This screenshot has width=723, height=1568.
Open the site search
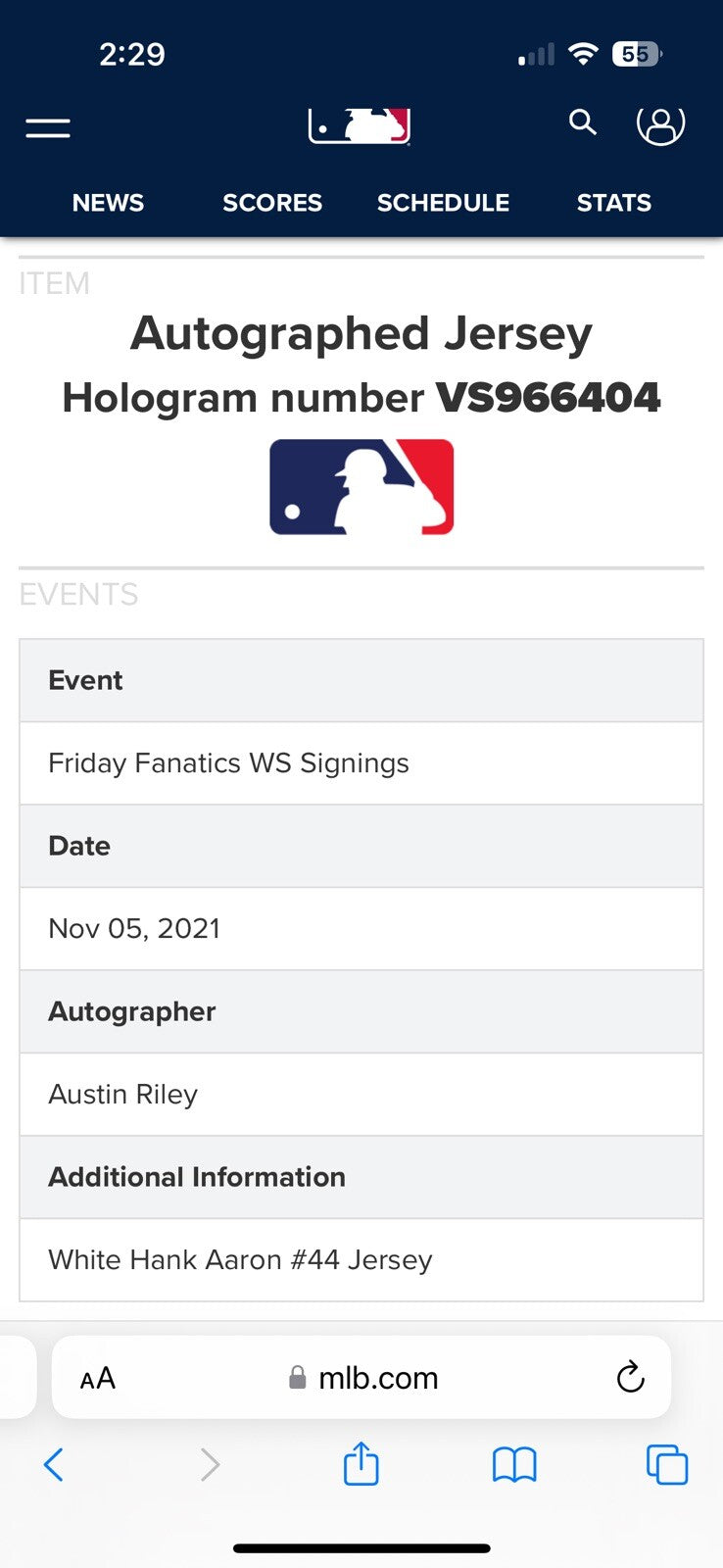coord(583,122)
